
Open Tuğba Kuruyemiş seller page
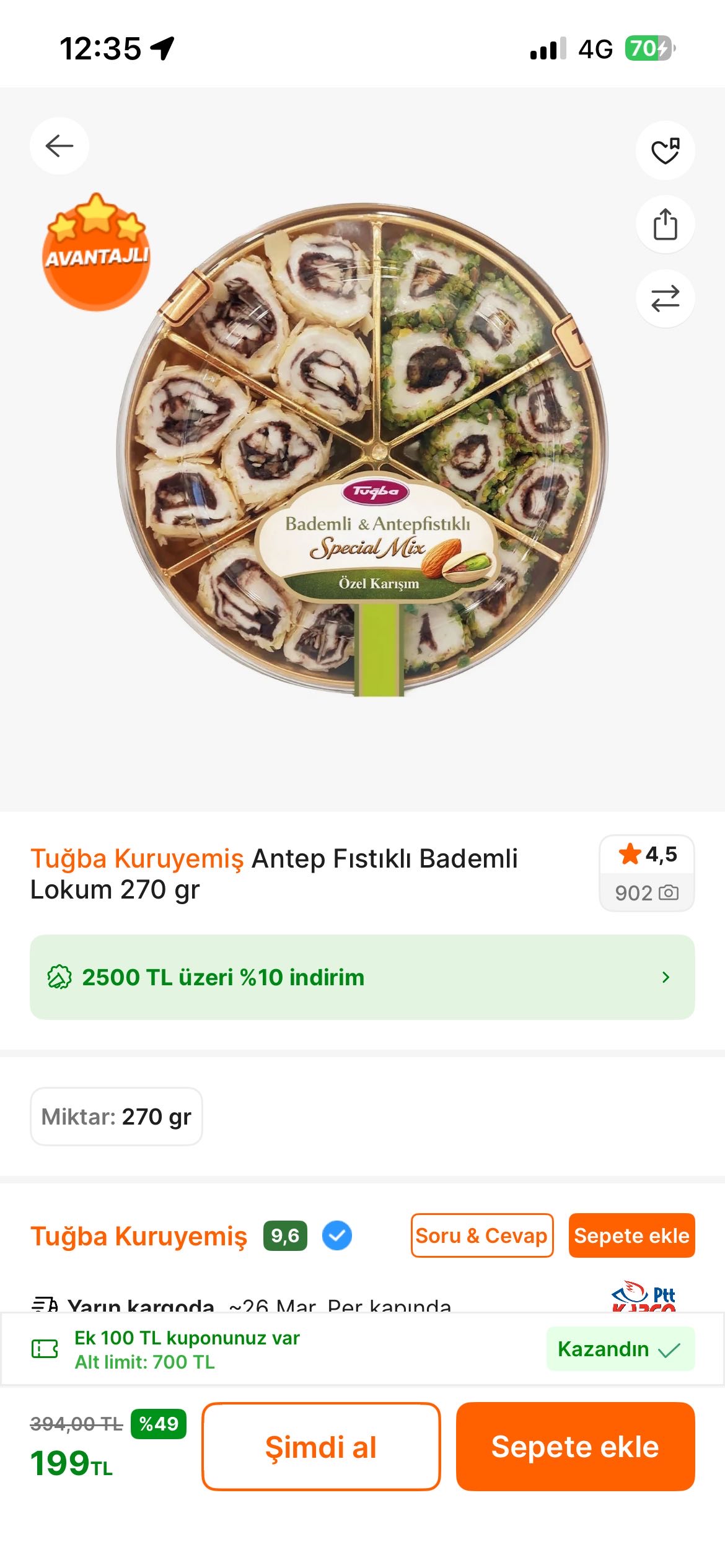tap(139, 1236)
